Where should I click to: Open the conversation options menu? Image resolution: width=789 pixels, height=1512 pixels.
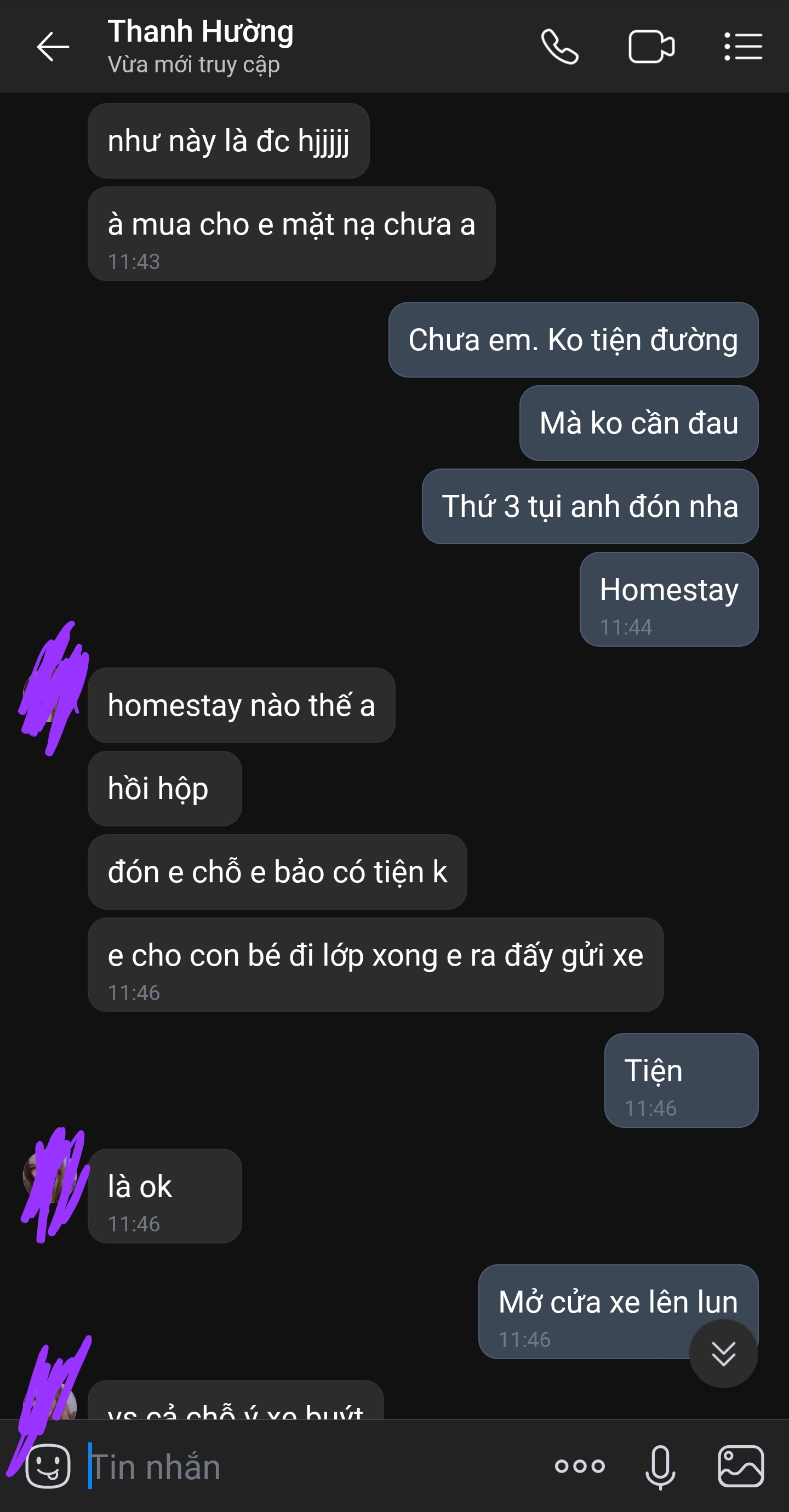click(742, 47)
